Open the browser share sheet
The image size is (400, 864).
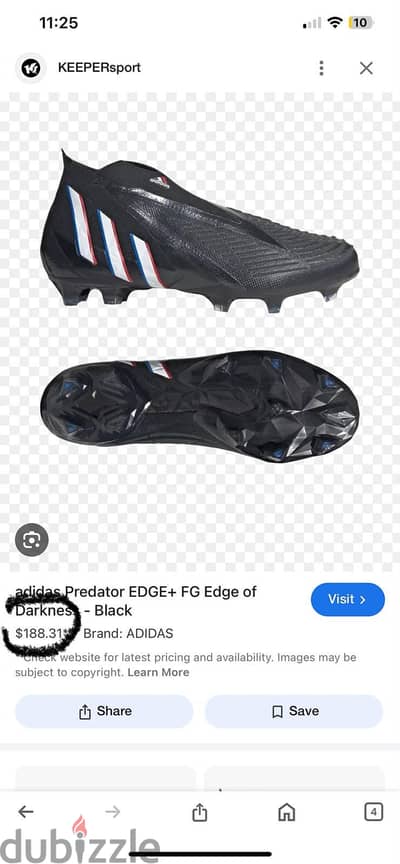(x=199, y=812)
